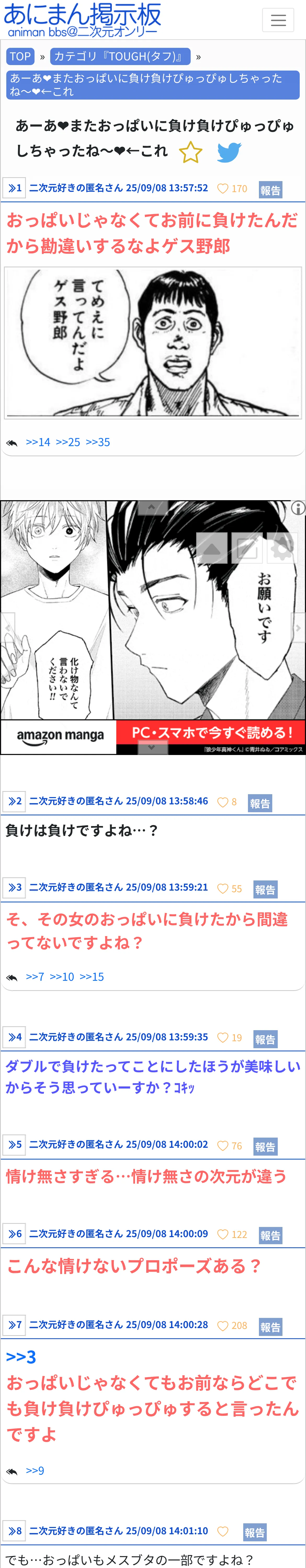Tap the >>4 post number
306x1568 pixels.
coord(15,1037)
